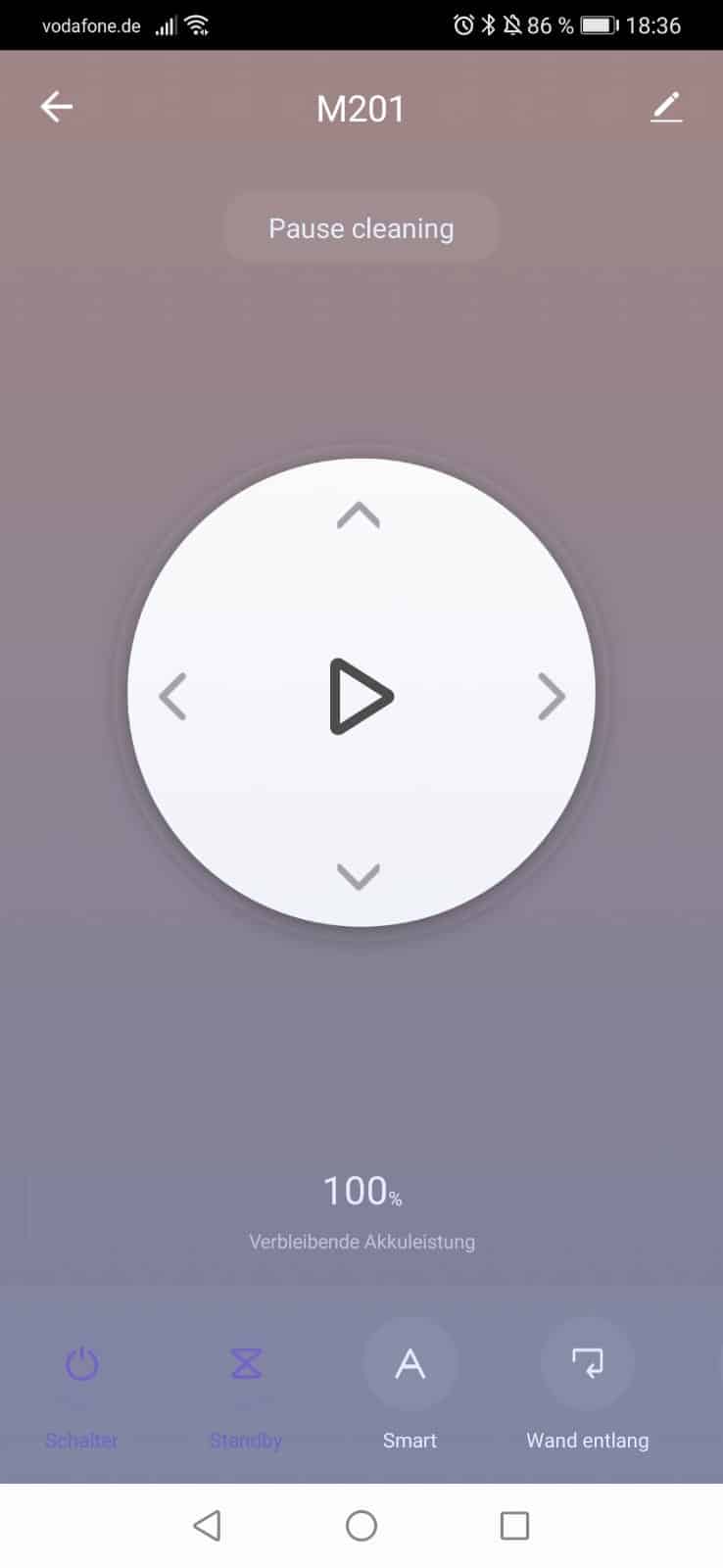Screen dimensions: 723x1568
Task: Open recent apps with the square button
Action: pos(514,1525)
